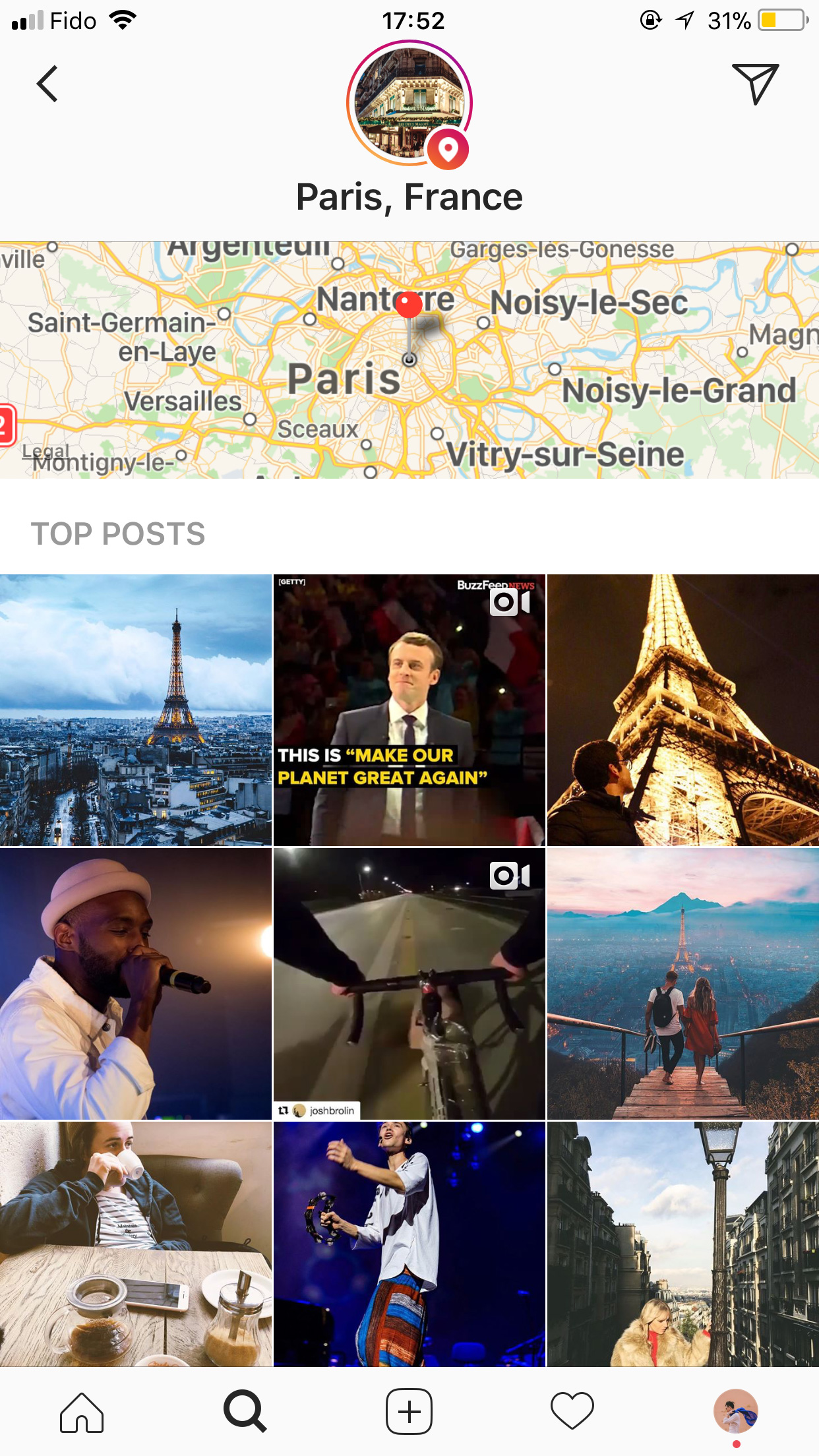This screenshot has width=819, height=1456.
Task: Create a new post
Action: (x=409, y=1412)
